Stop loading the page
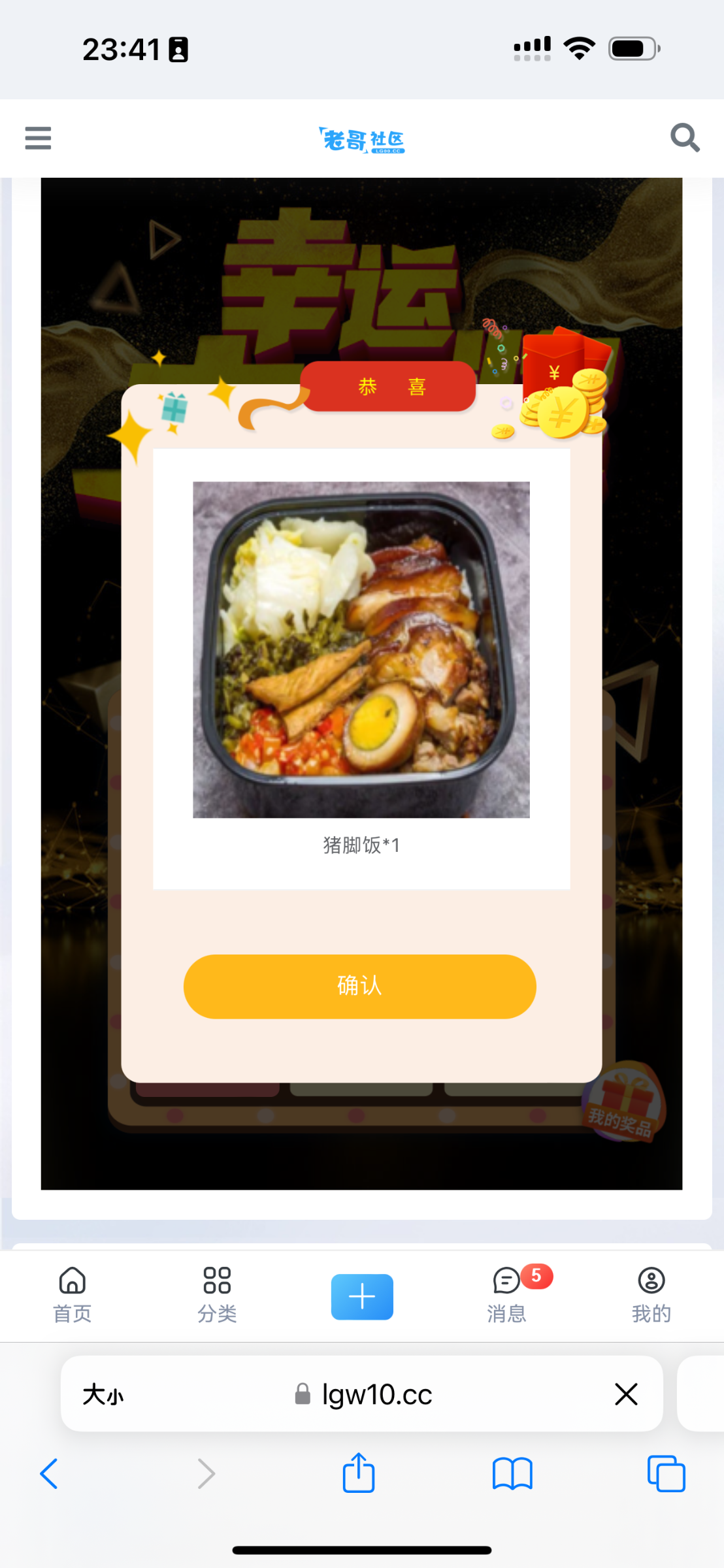 (x=626, y=1394)
